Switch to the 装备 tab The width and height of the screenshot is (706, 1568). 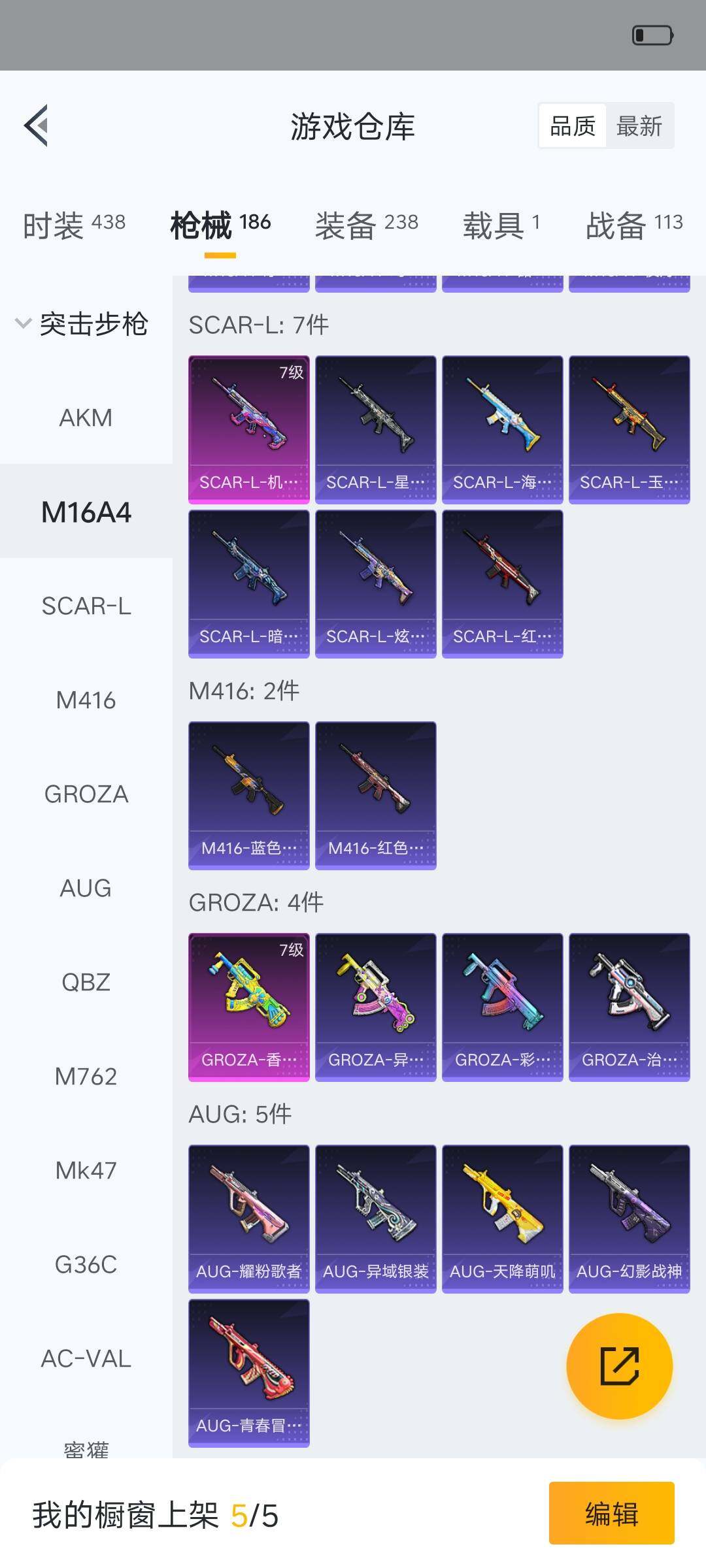click(366, 225)
